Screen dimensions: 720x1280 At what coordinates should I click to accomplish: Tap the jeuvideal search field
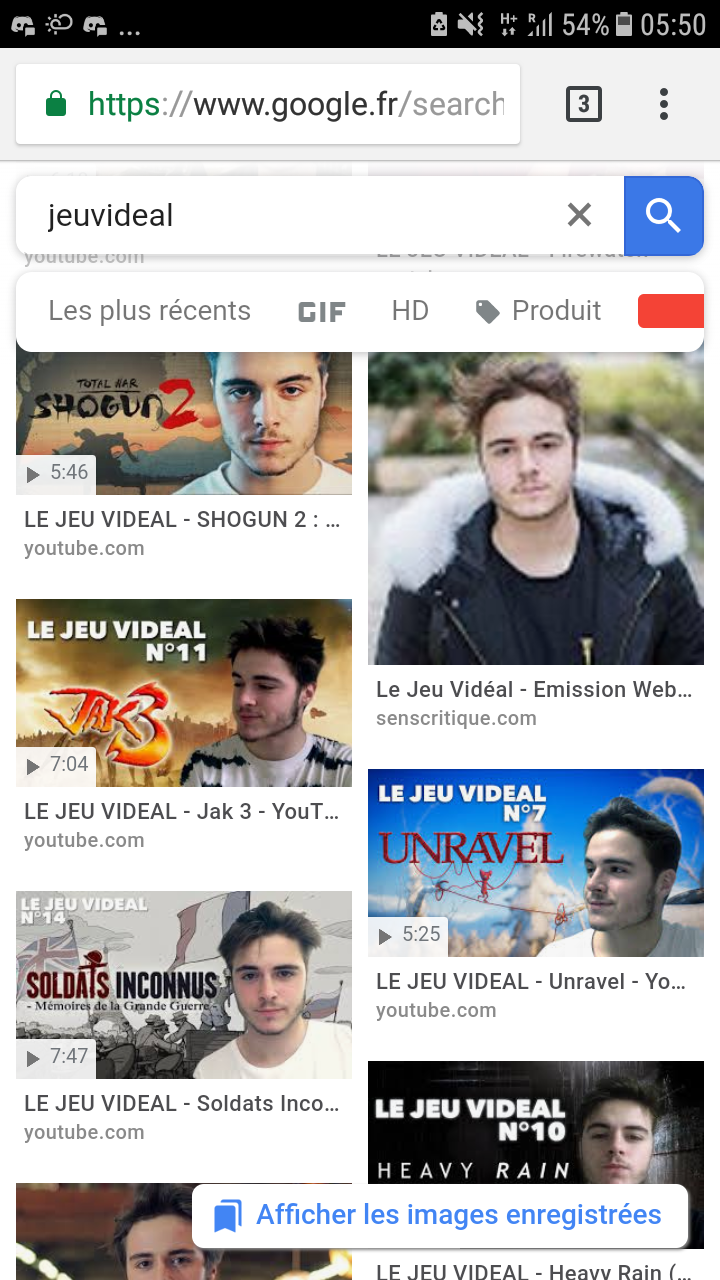click(300, 215)
